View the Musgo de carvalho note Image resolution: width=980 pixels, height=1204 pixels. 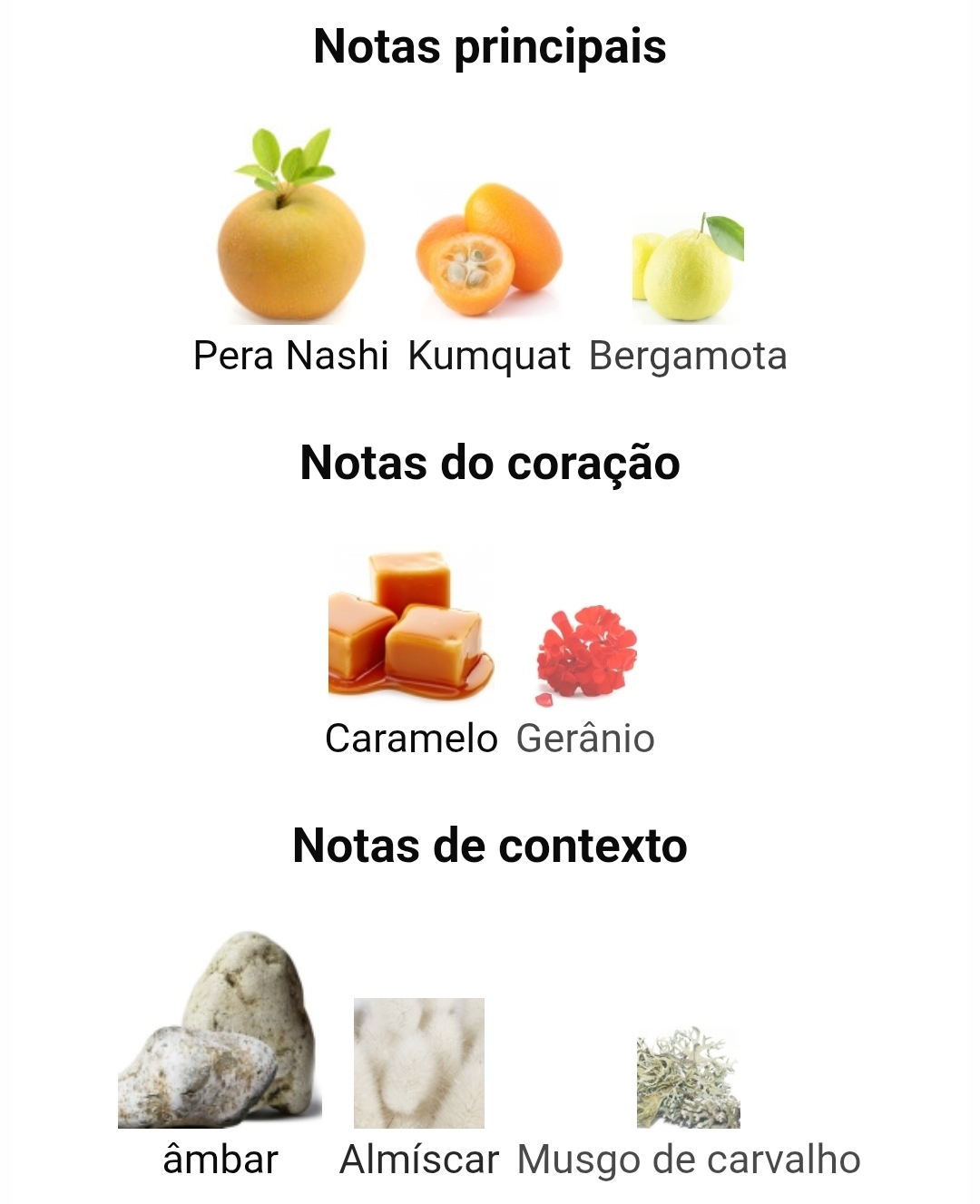click(688, 1080)
